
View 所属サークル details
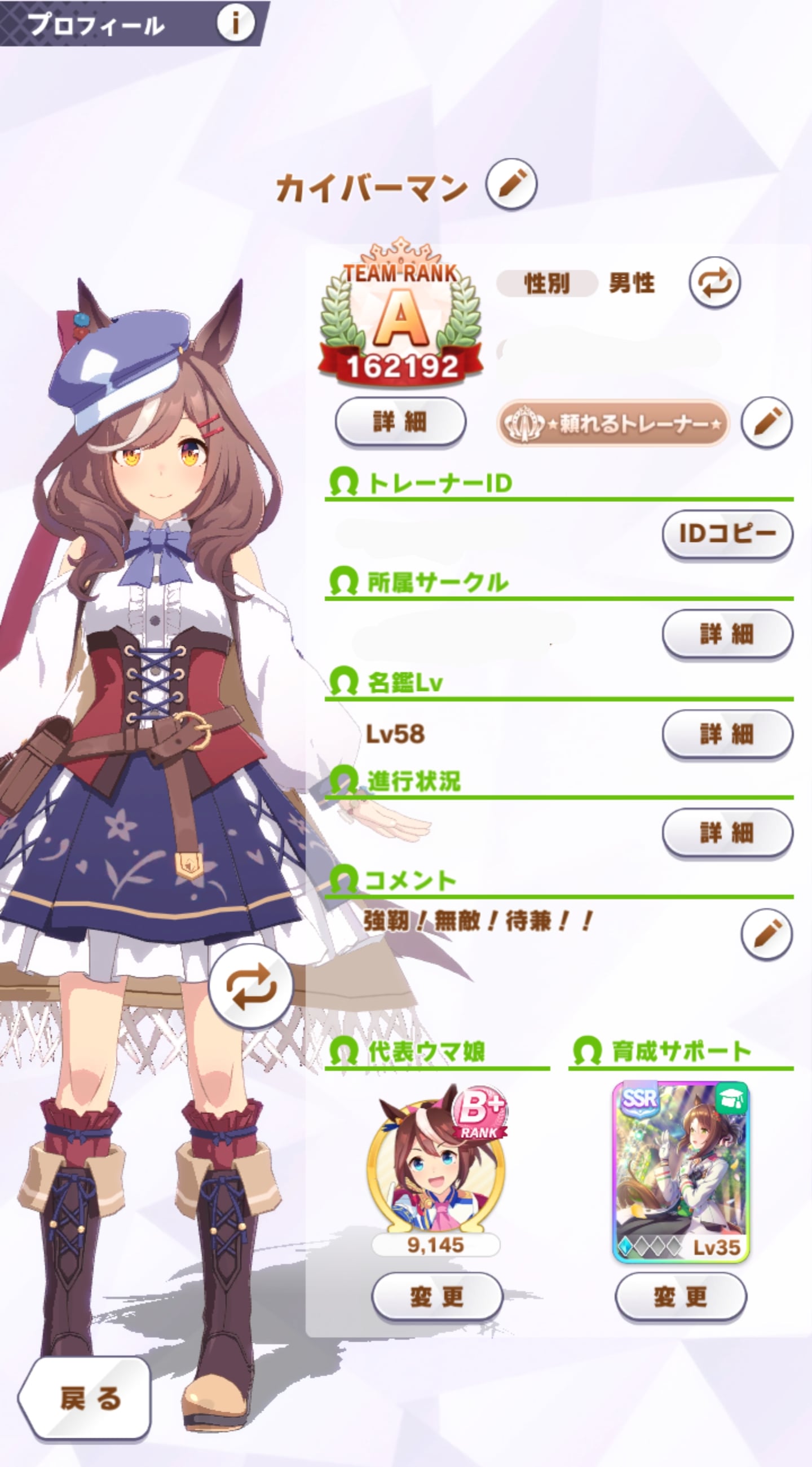pyautogui.click(x=727, y=633)
